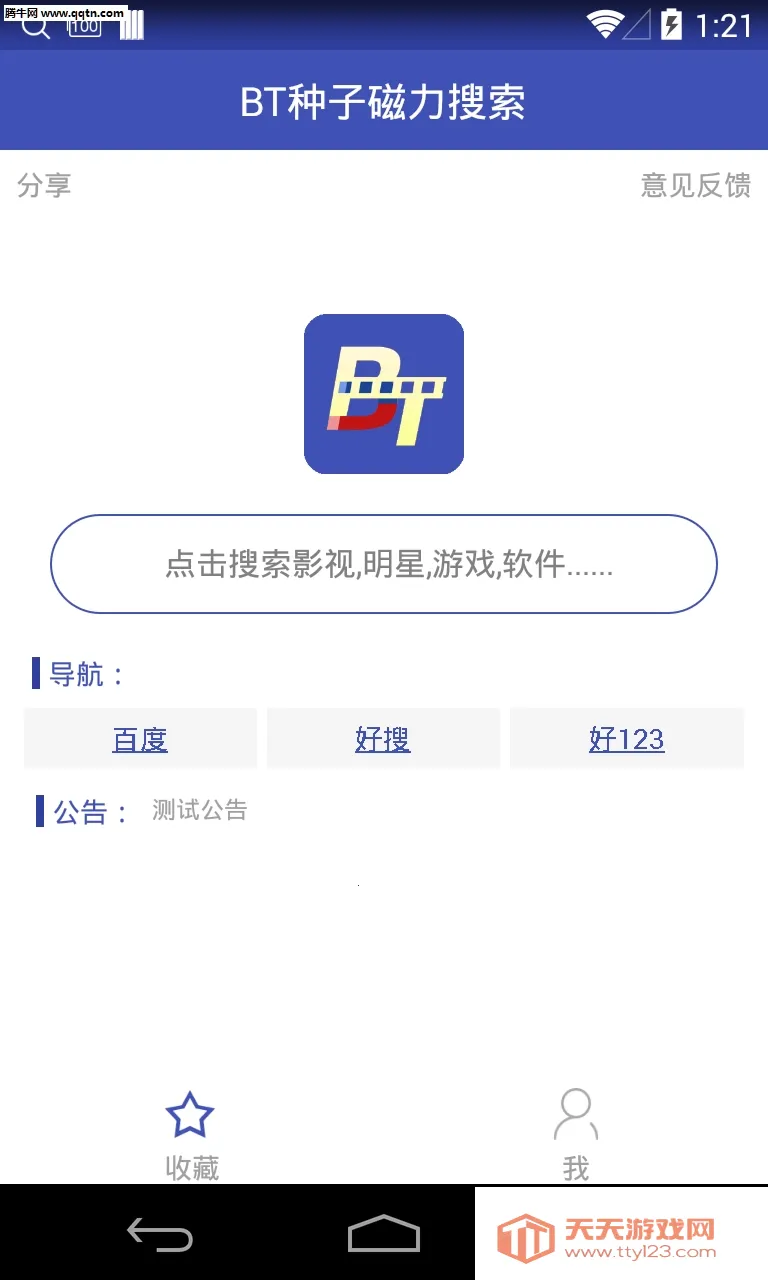Tap the search input field
Screen dimensions: 768x1280
coord(384,564)
